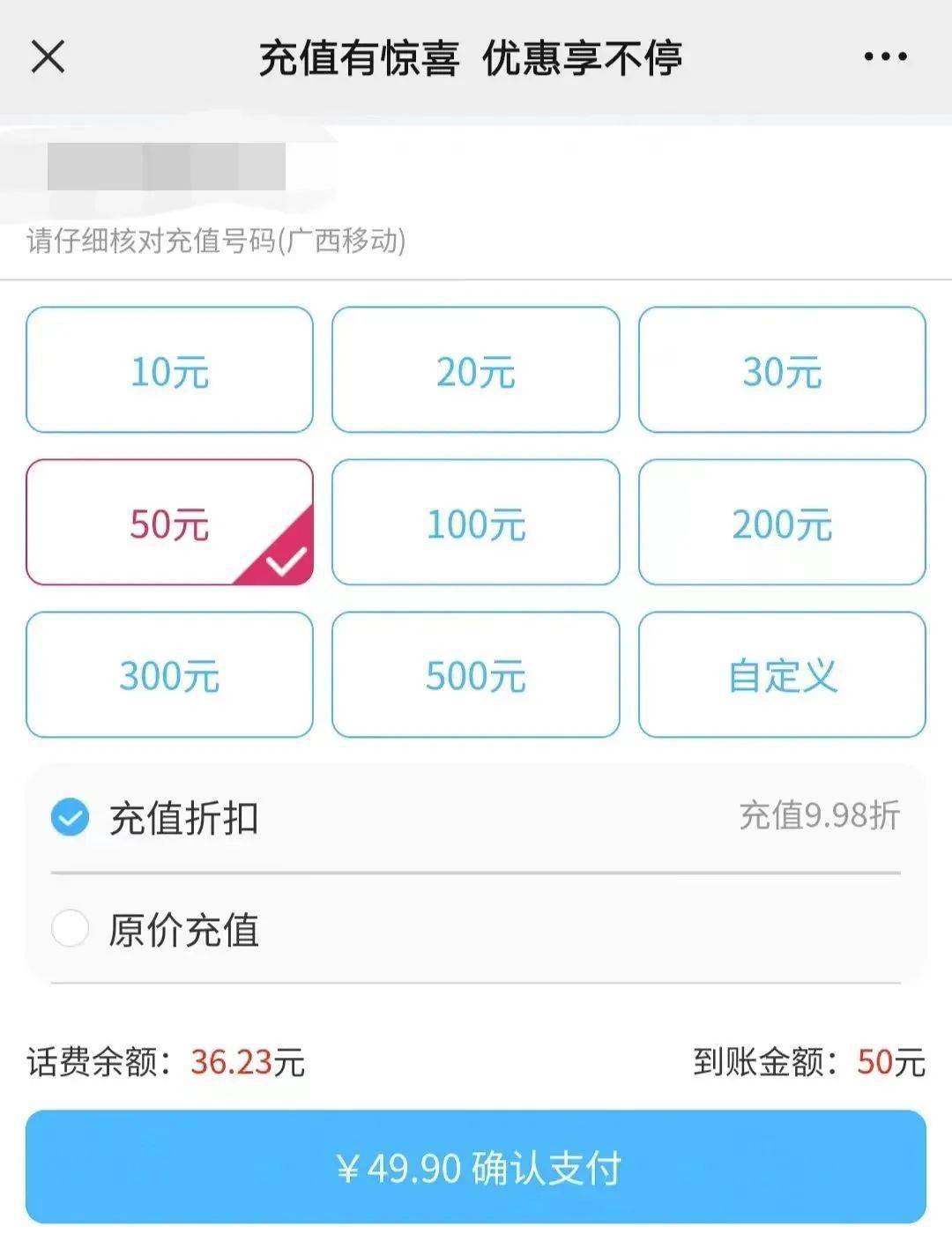Image resolution: width=952 pixels, height=1241 pixels.
Task: Pick the 30元 recharge amount
Action: [782, 370]
